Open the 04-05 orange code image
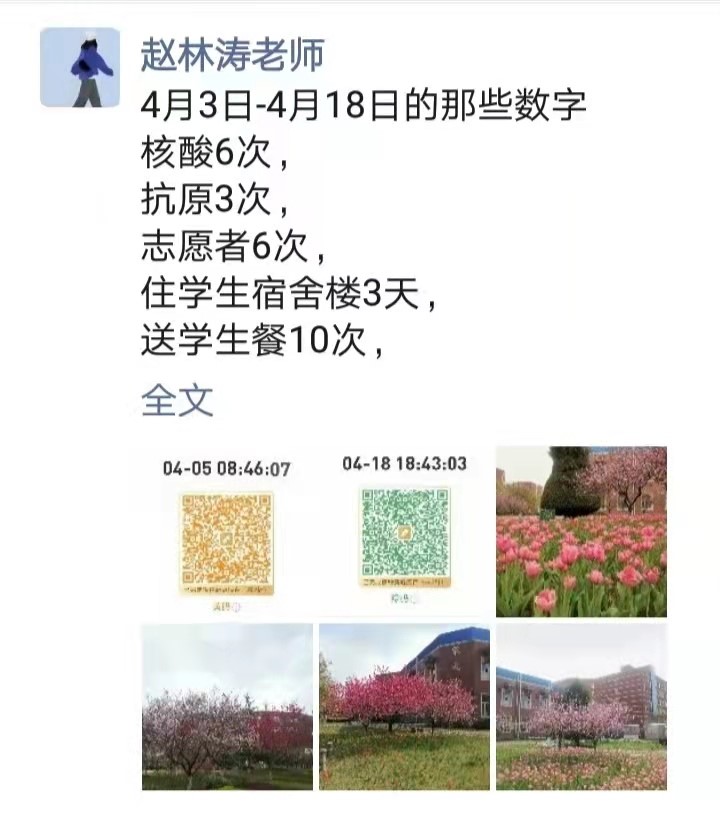Screen dimensions: 720x819 point(227,531)
